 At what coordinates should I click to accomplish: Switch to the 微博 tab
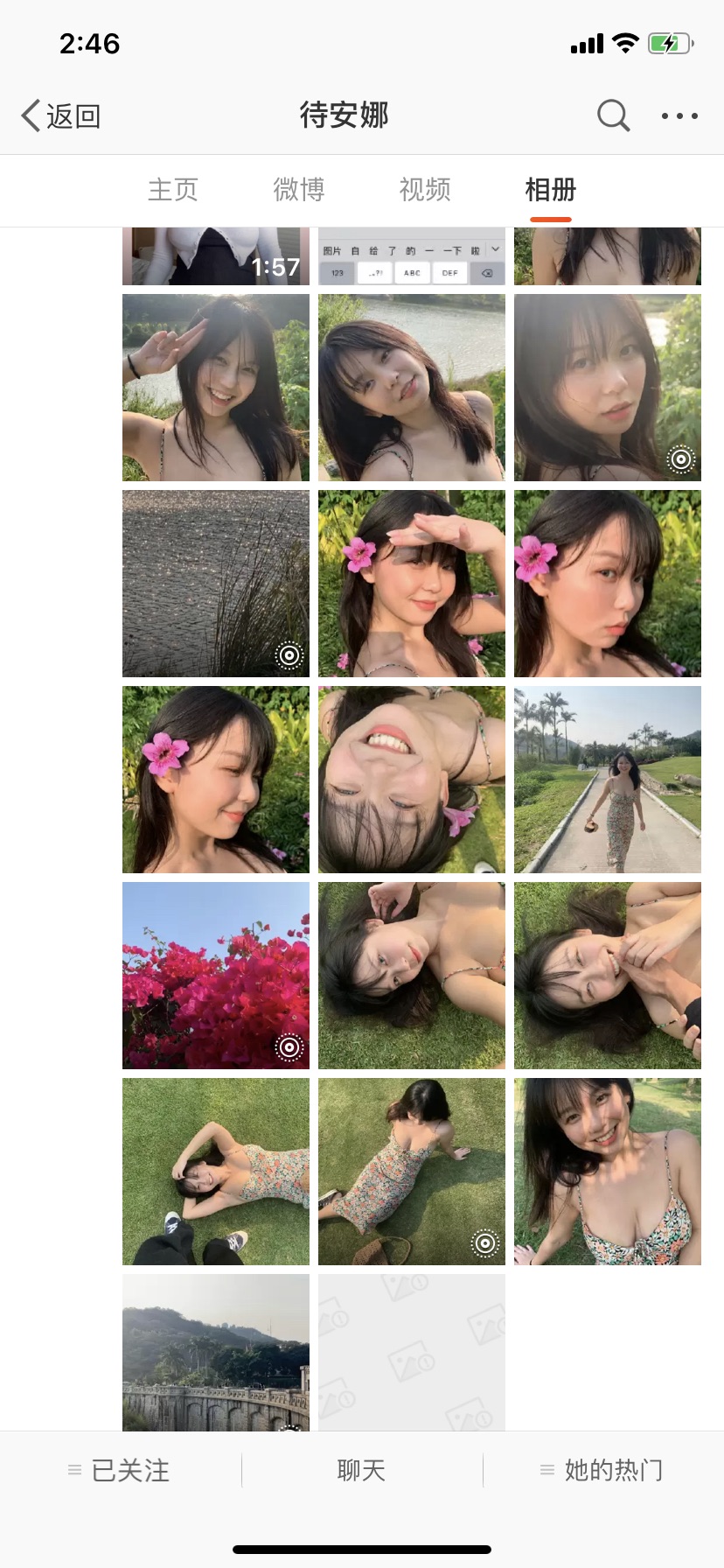point(299,190)
